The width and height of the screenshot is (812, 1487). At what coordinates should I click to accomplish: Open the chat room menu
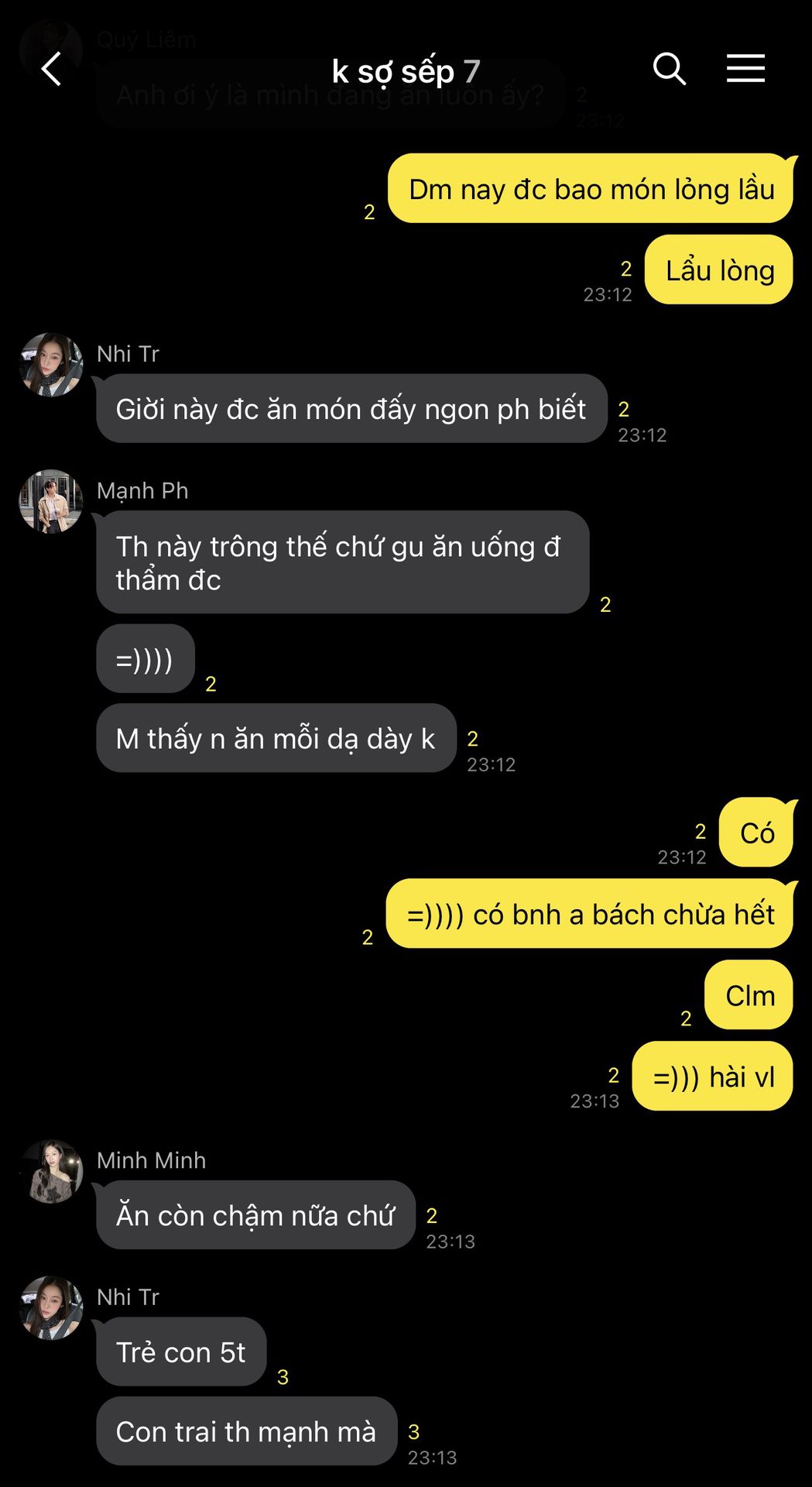(x=745, y=70)
